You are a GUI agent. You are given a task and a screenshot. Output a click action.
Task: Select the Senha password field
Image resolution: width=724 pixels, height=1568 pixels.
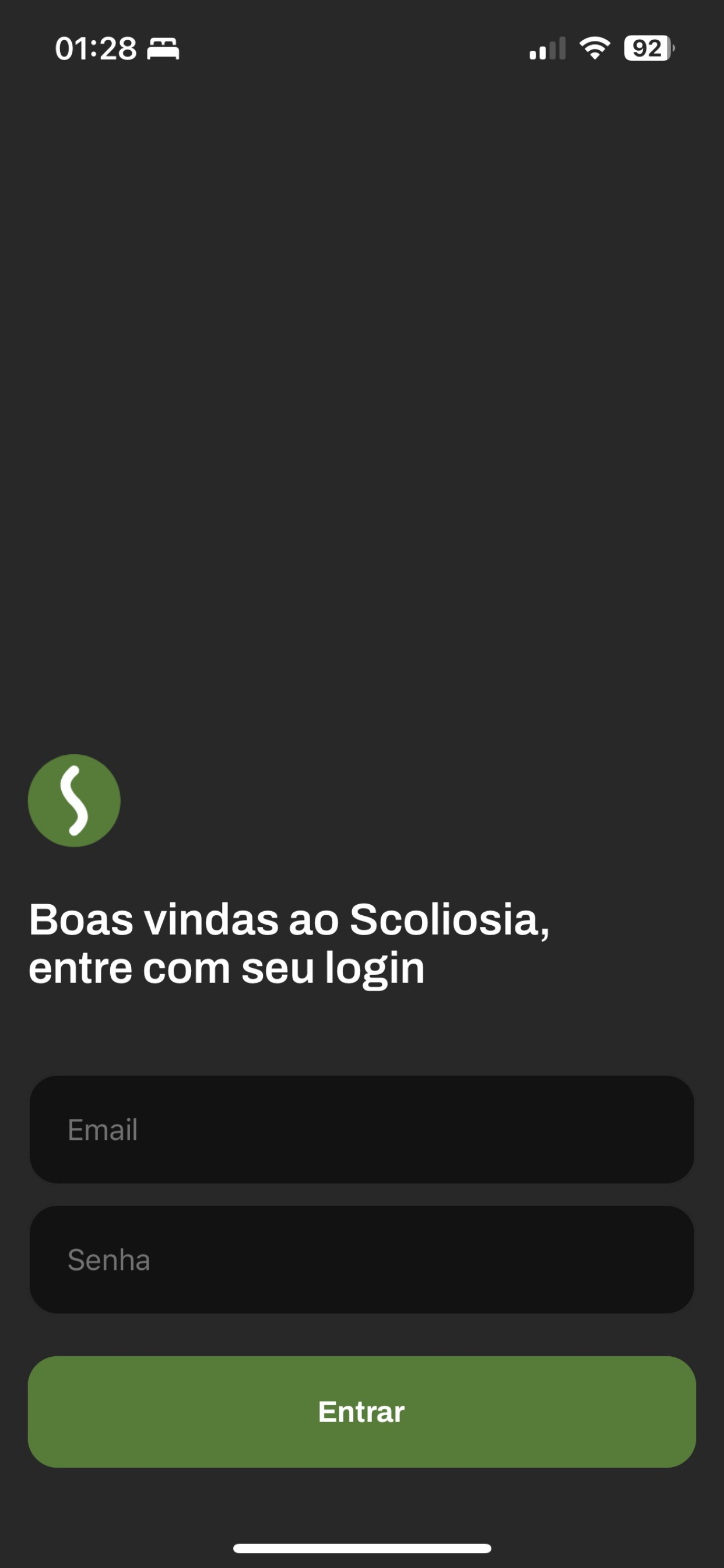click(361, 1261)
